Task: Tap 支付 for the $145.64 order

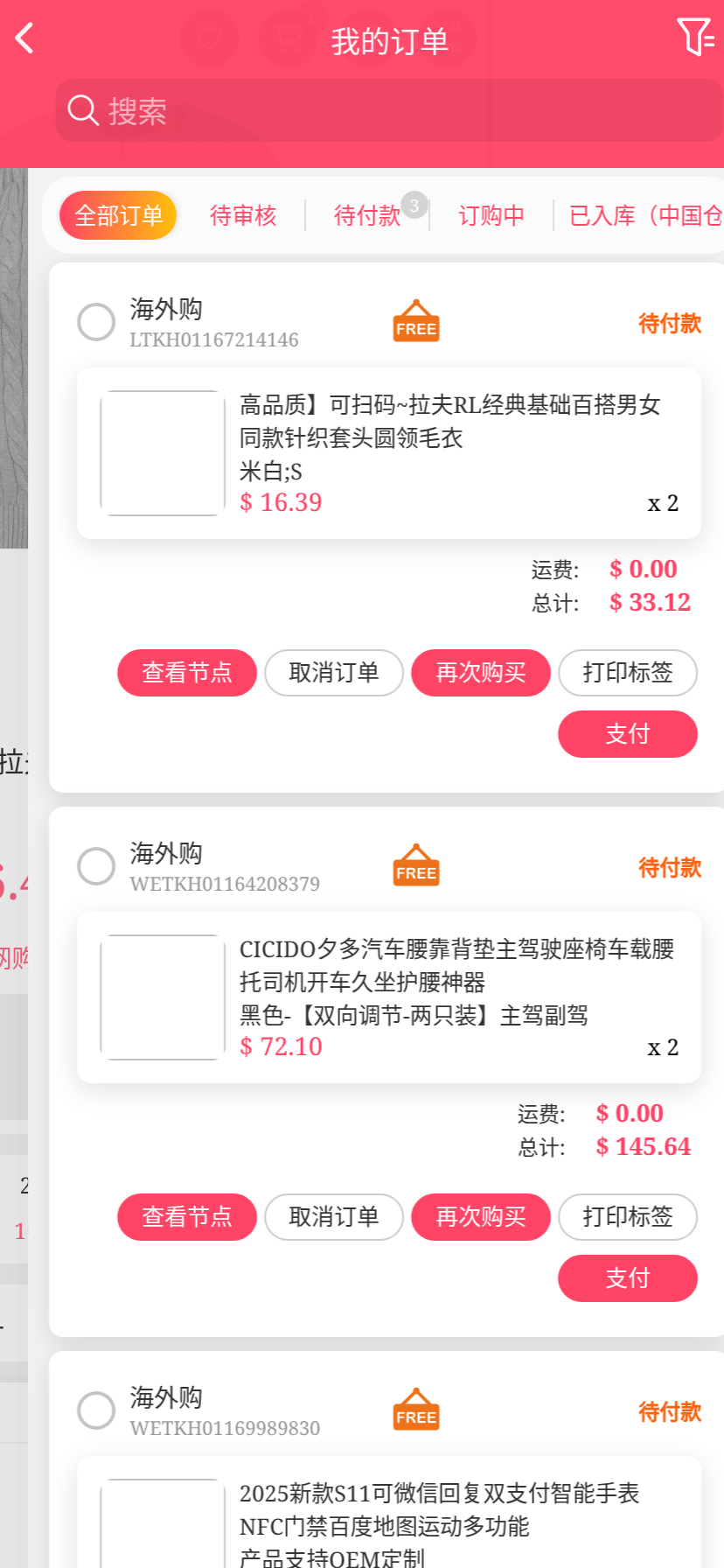Action: 628,1278
